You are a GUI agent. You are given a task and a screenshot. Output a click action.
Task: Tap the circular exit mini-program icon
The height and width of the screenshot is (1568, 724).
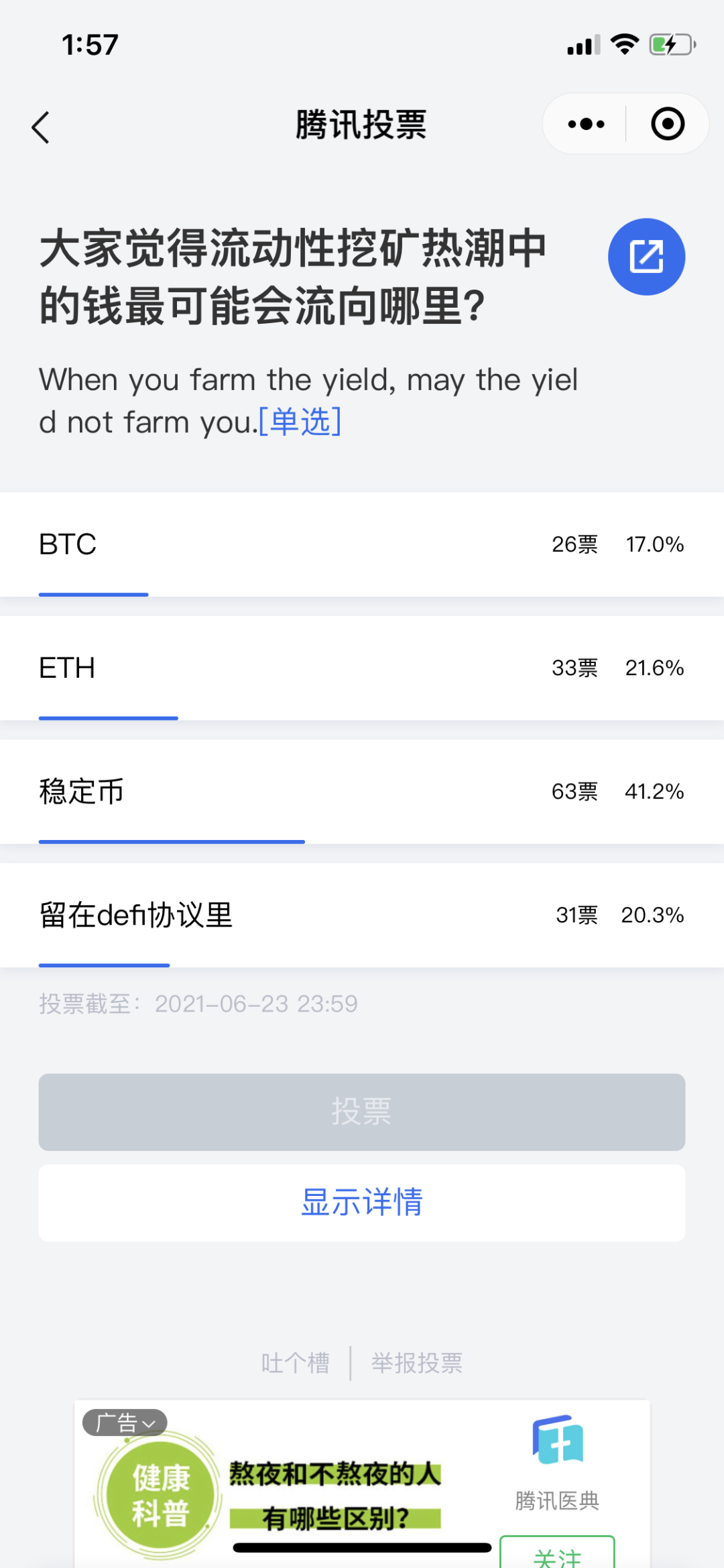click(667, 124)
